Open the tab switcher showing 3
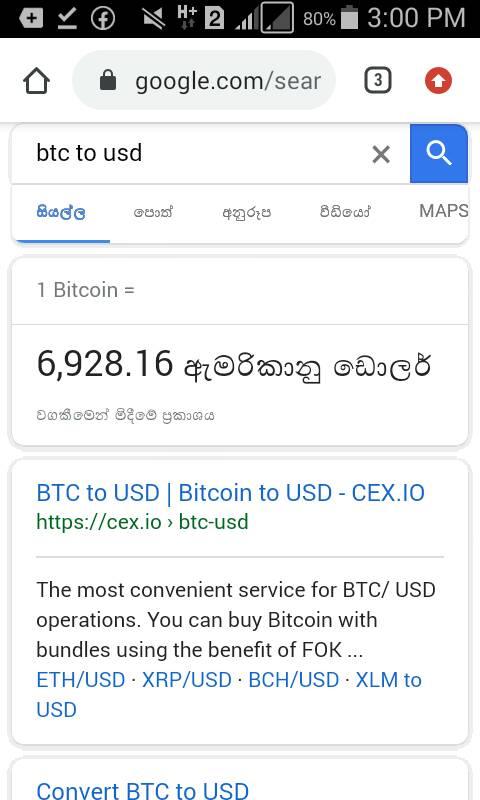The width and height of the screenshot is (480, 800). (x=377, y=80)
